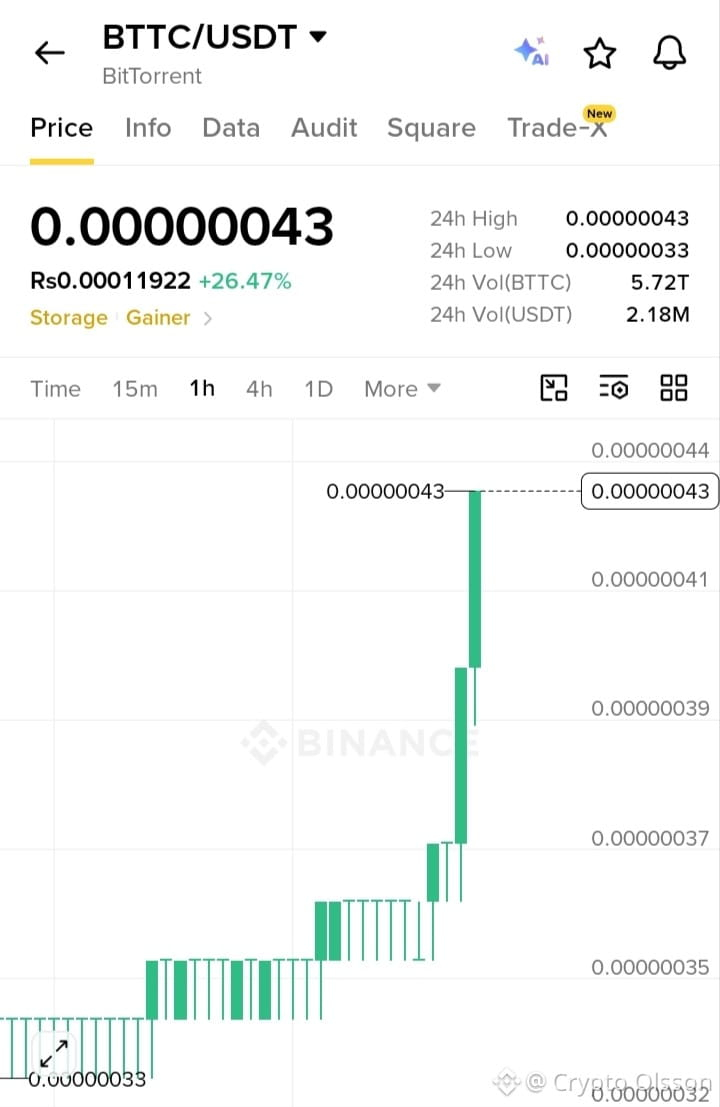Open chart indicator settings icon
The height and width of the screenshot is (1107, 720).
coord(613,388)
